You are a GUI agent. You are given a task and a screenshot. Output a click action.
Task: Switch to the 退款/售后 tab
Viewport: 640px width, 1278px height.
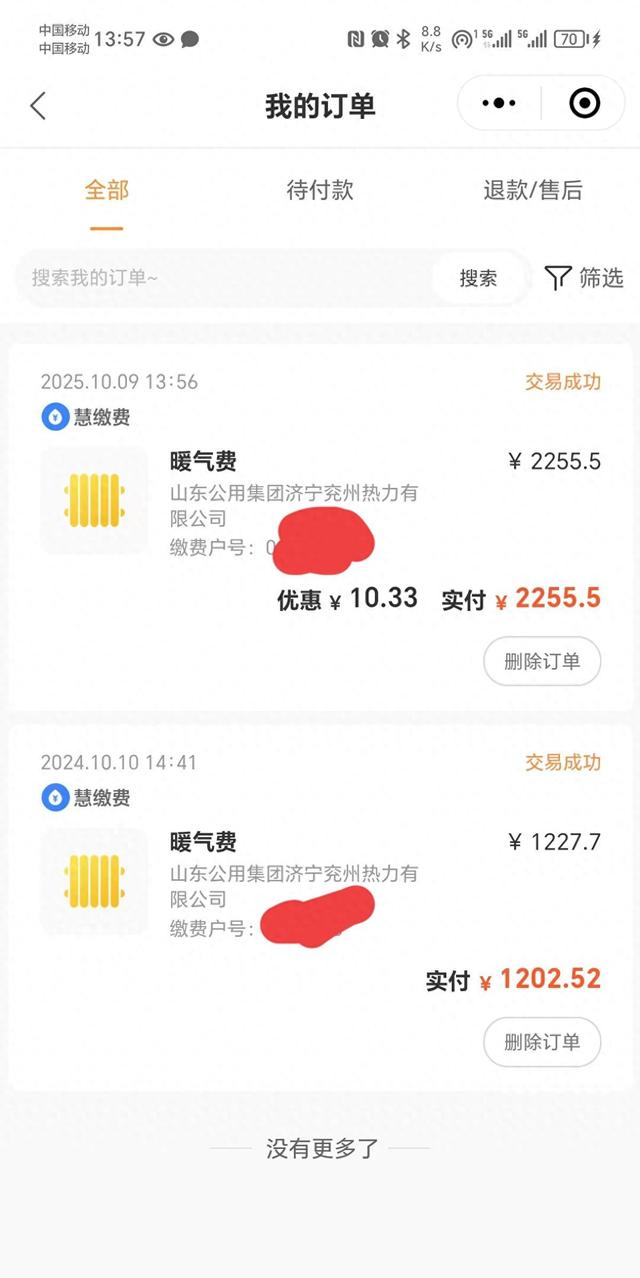point(532,190)
